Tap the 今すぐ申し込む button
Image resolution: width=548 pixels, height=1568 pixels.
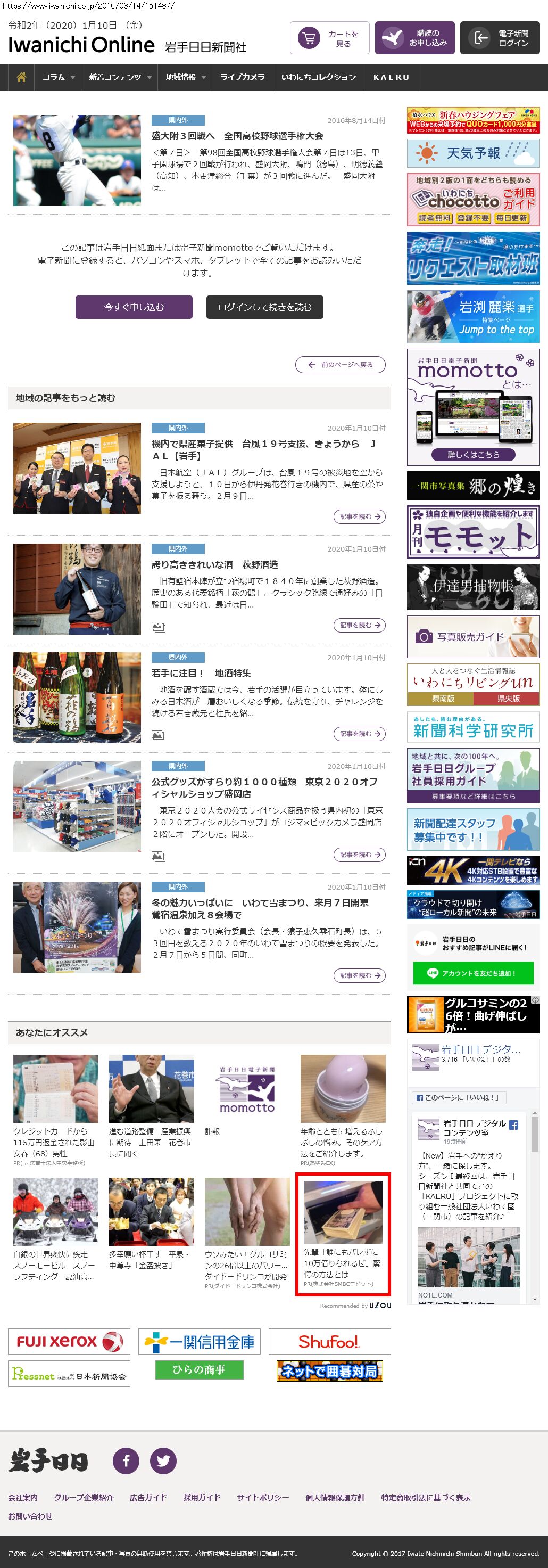(134, 307)
